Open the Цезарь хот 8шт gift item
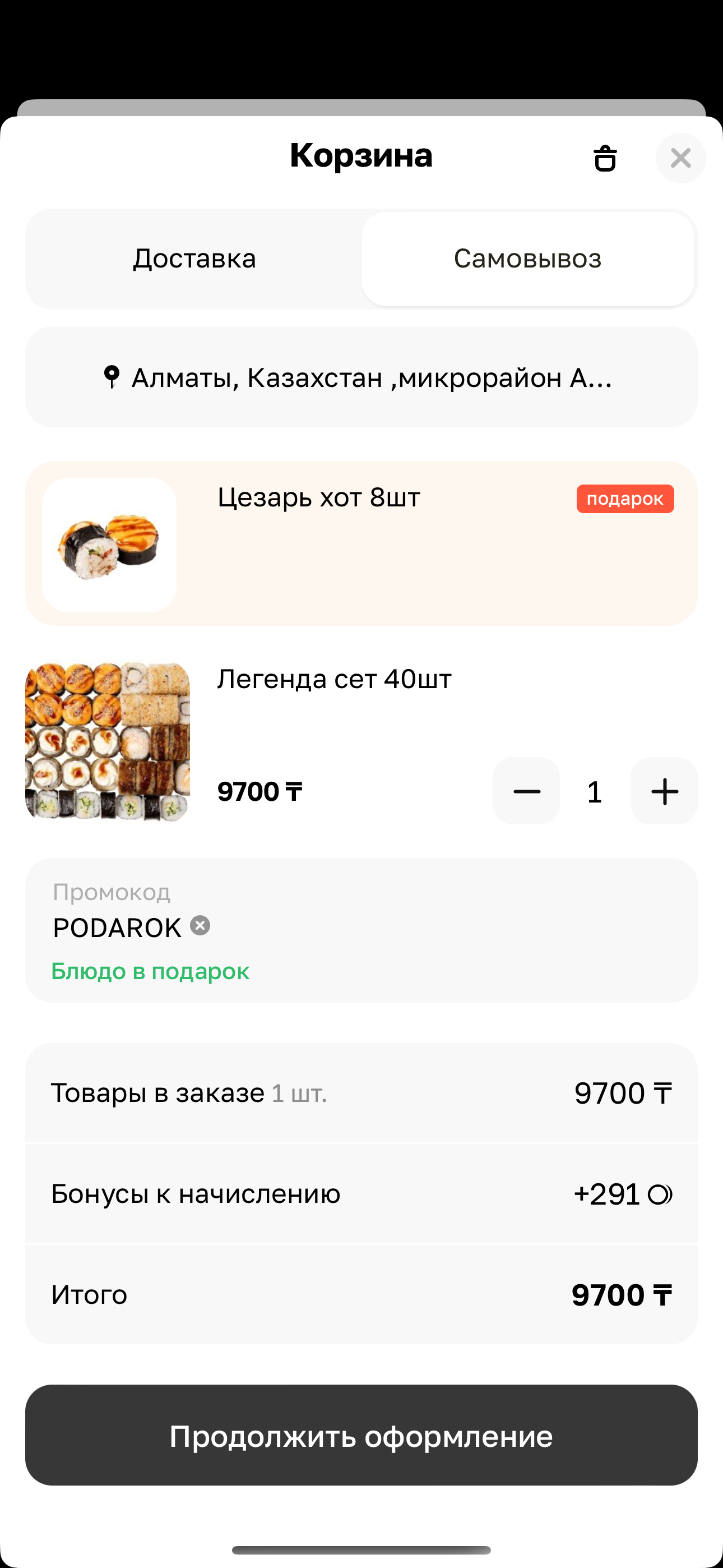Screen dimensions: 723x1568 tap(361, 543)
